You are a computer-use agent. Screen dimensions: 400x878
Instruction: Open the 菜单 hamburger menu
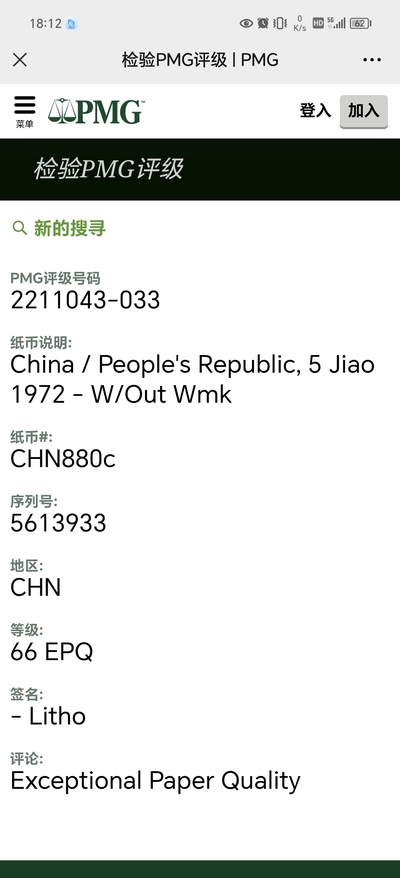24,112
